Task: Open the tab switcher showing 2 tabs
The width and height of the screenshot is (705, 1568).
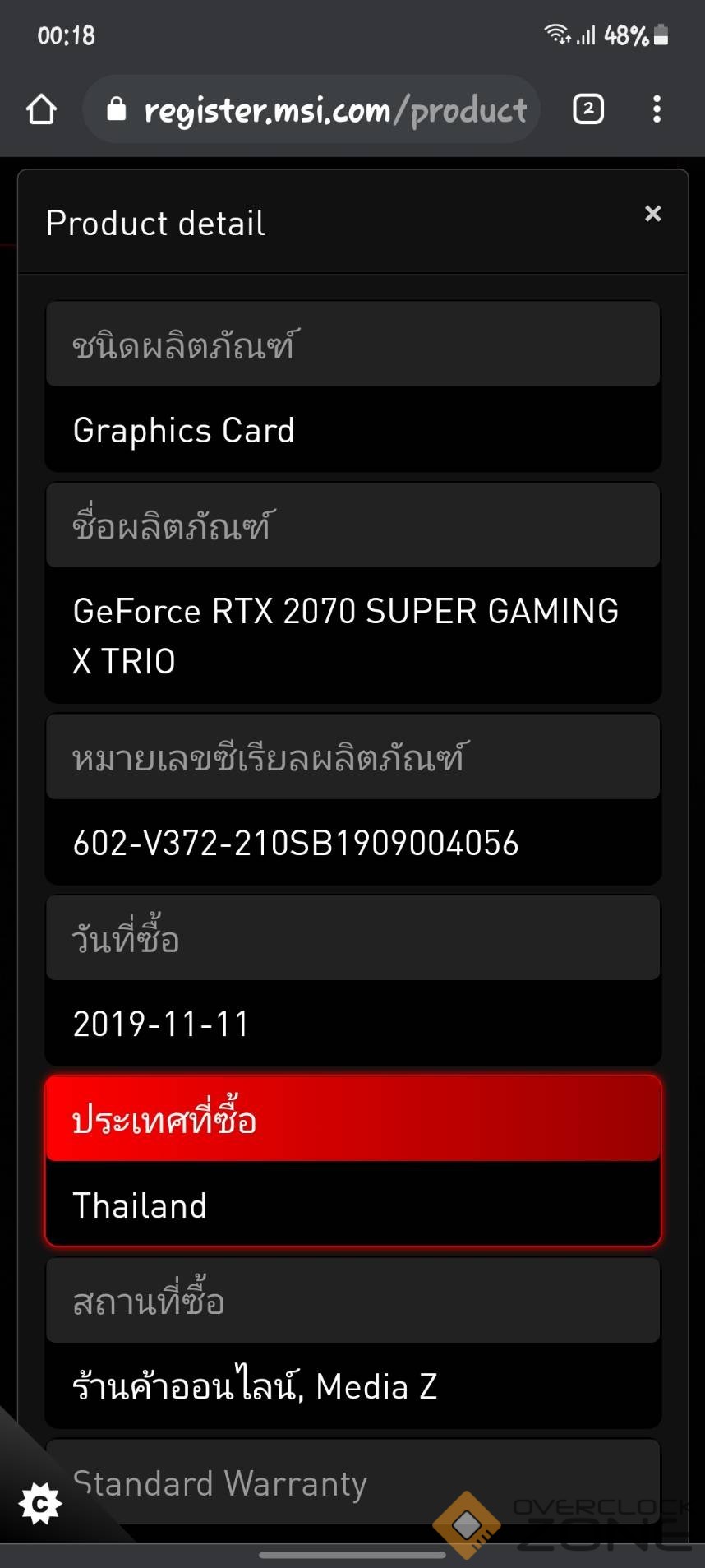Action: point(588,109)
